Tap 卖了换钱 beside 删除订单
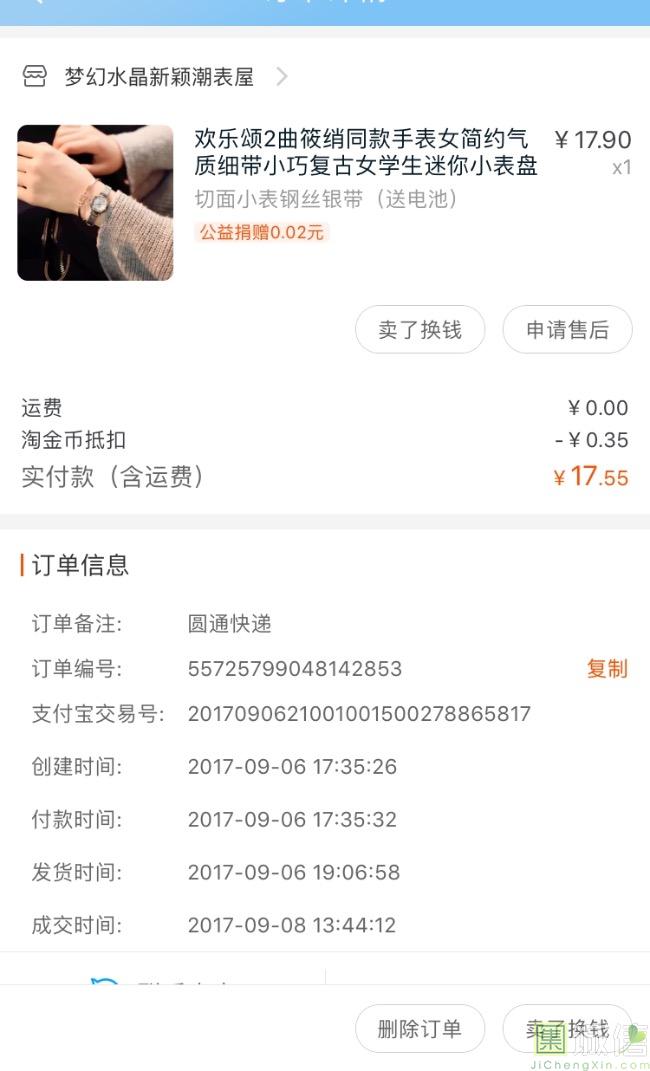Image resolution: width=650 pixels, height=1071 pixels. point(567,1029)
